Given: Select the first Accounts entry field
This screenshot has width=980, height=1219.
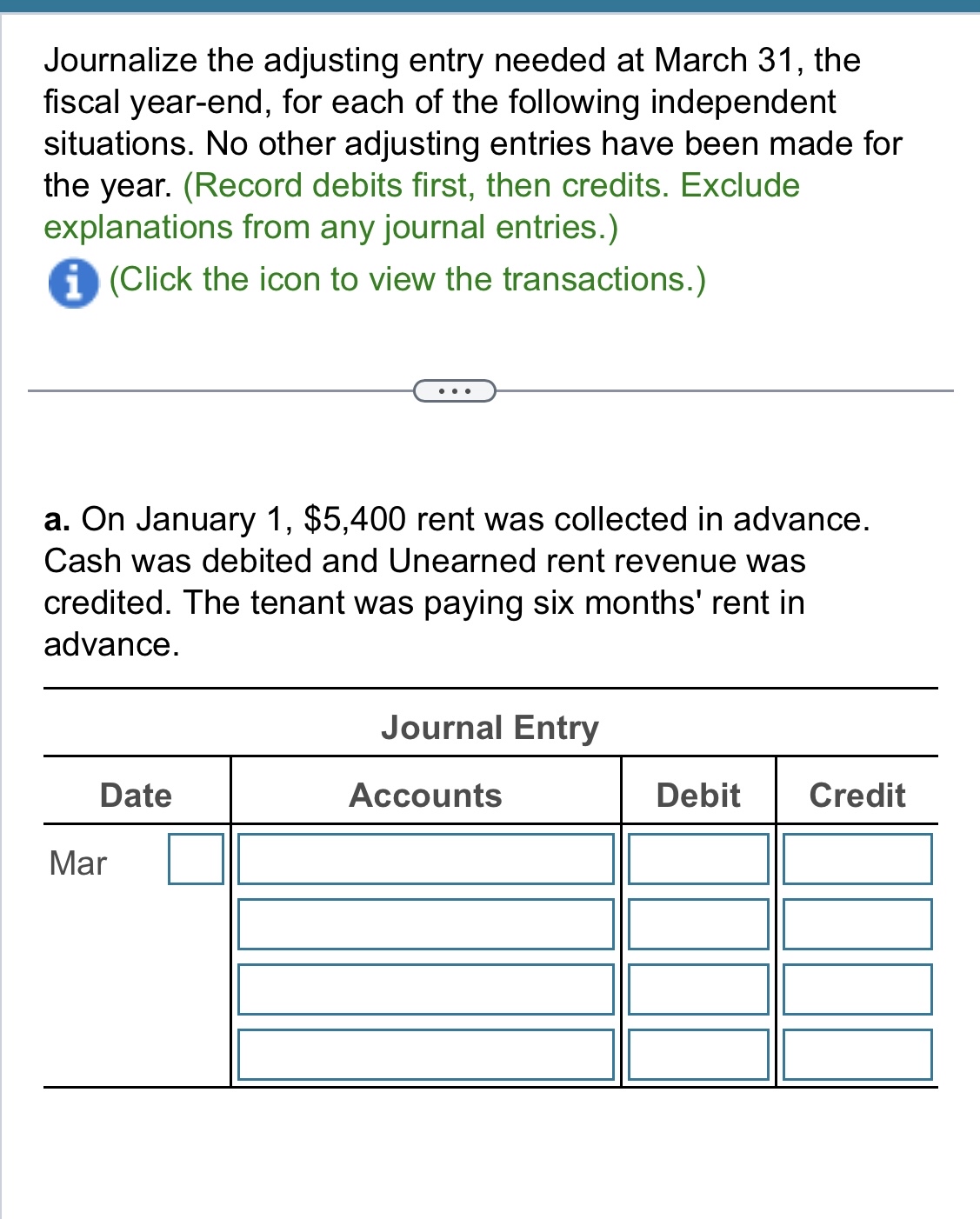Looking at the screenshot, I should click(426, 859).
